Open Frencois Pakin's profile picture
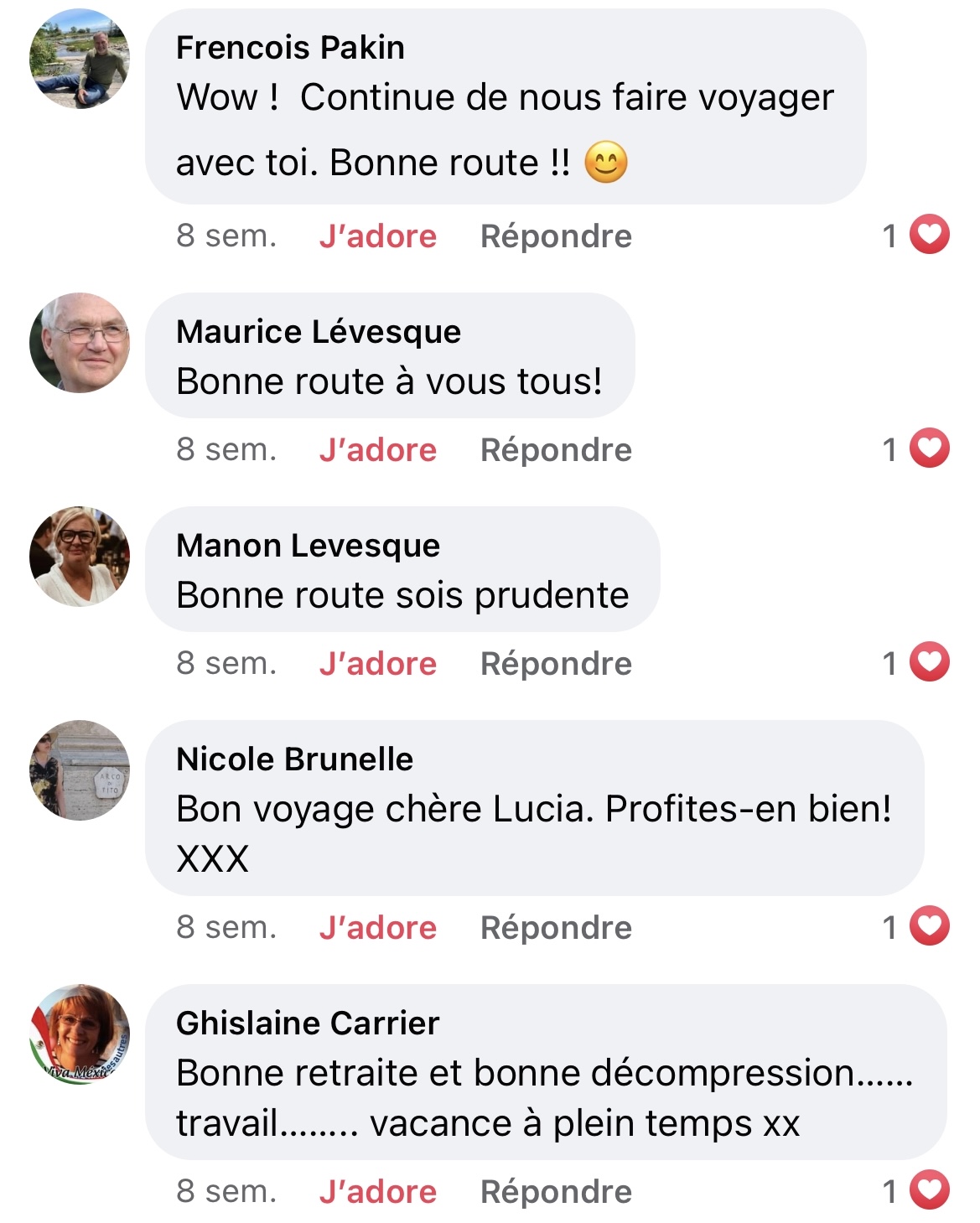Screen dimensions: 980x1223 coord(80,59)
